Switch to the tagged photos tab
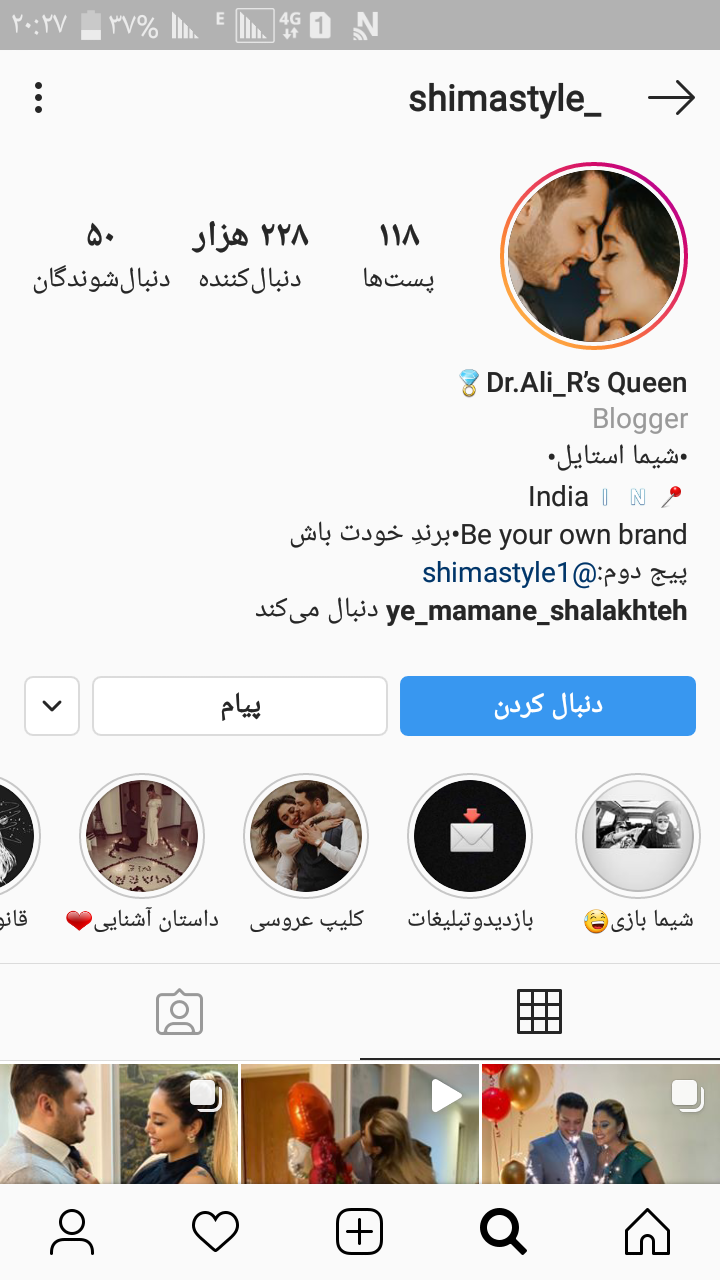Screen dimensions: 720x1280 pos(180,1012)
